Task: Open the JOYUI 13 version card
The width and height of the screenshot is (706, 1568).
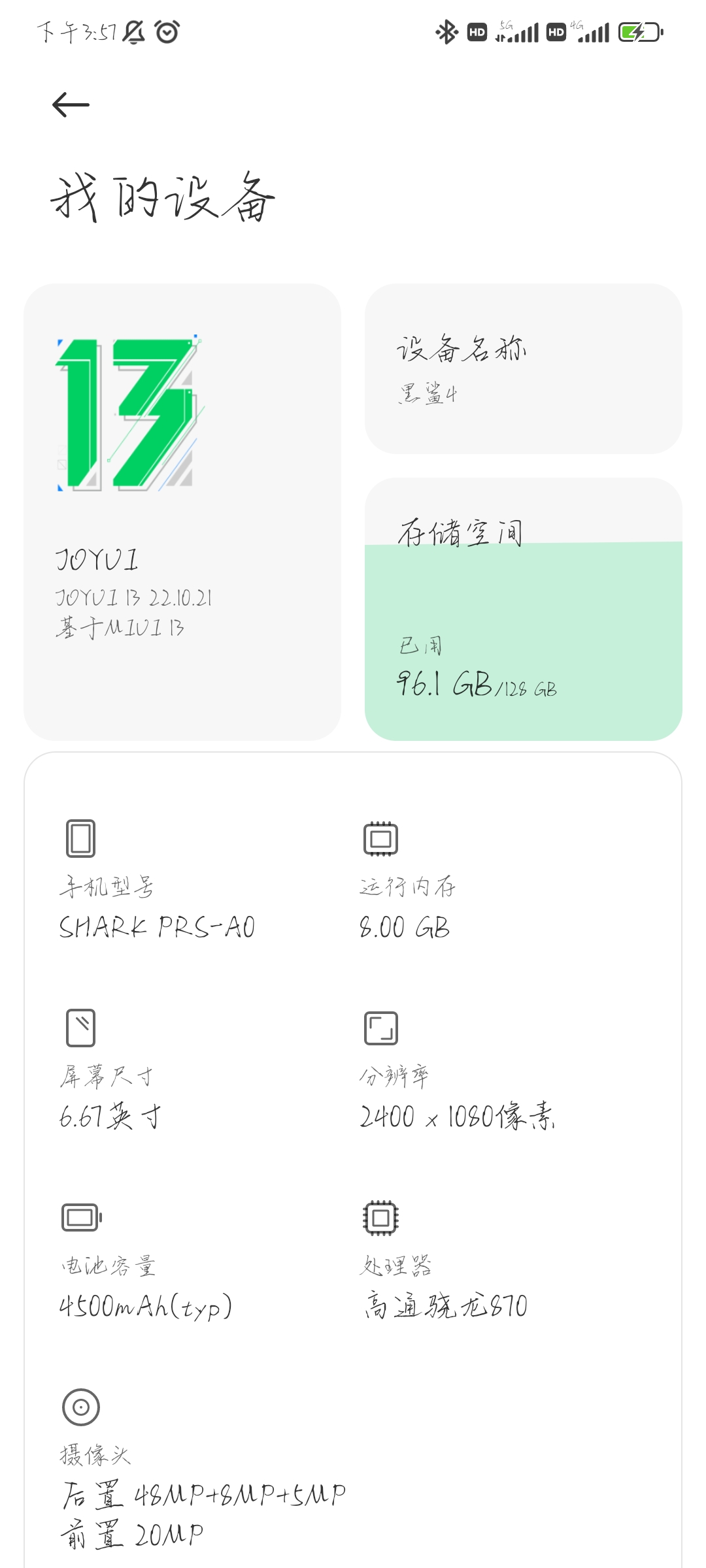Action: pyautogui.click(x=182, y=512)
